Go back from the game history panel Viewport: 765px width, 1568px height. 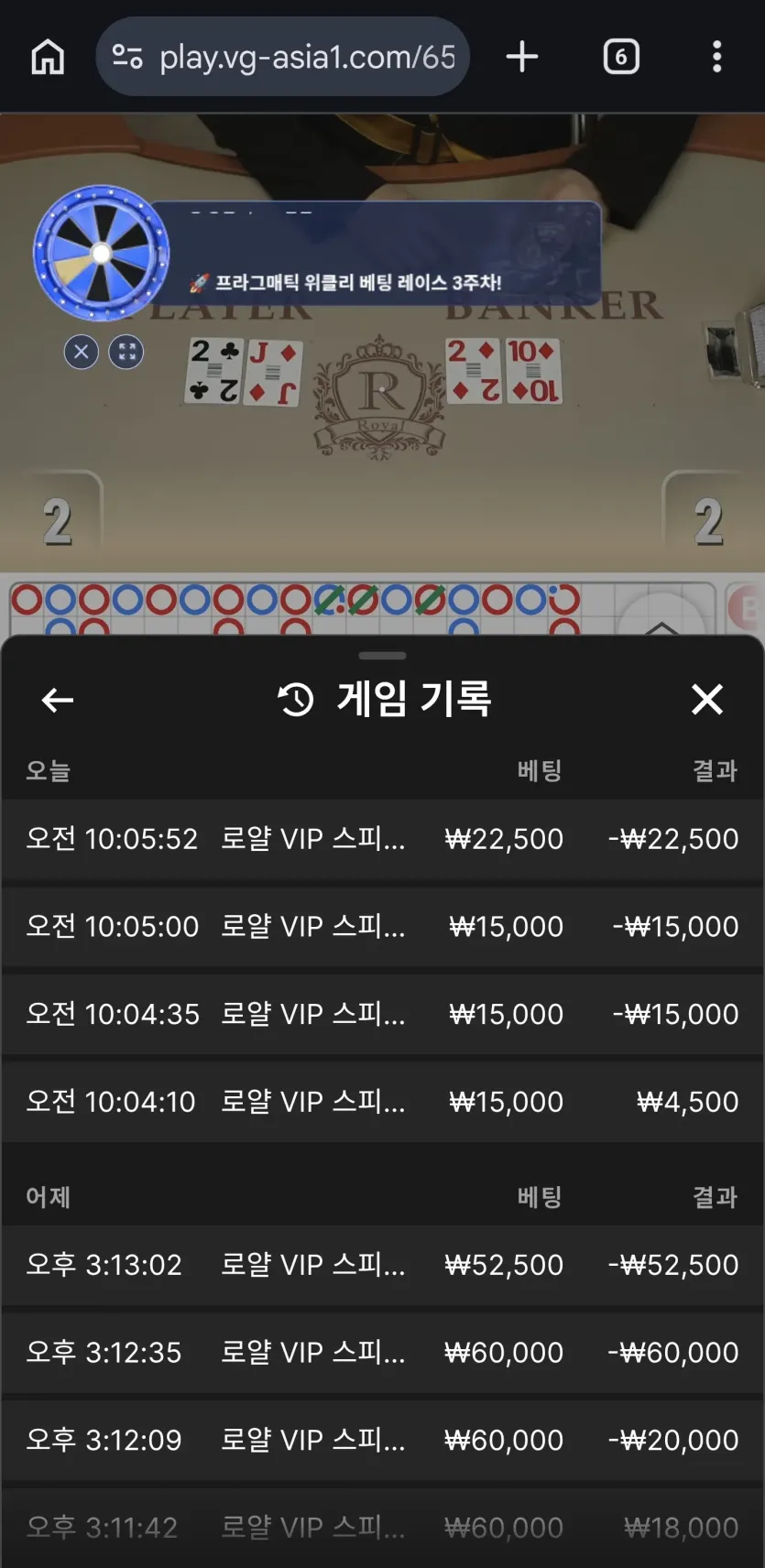click(58, 701)
